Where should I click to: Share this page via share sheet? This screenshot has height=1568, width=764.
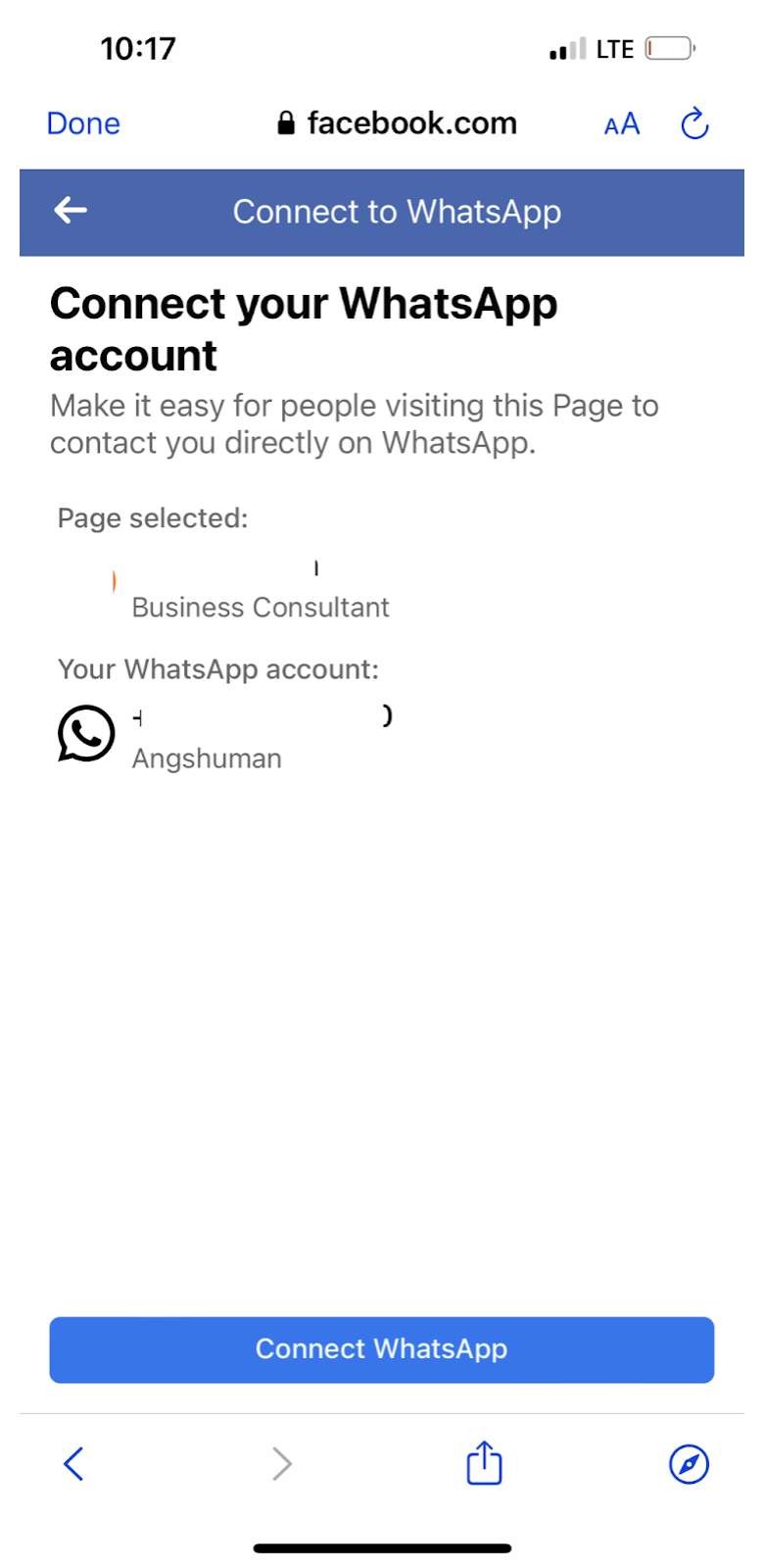click(484, 1463)
